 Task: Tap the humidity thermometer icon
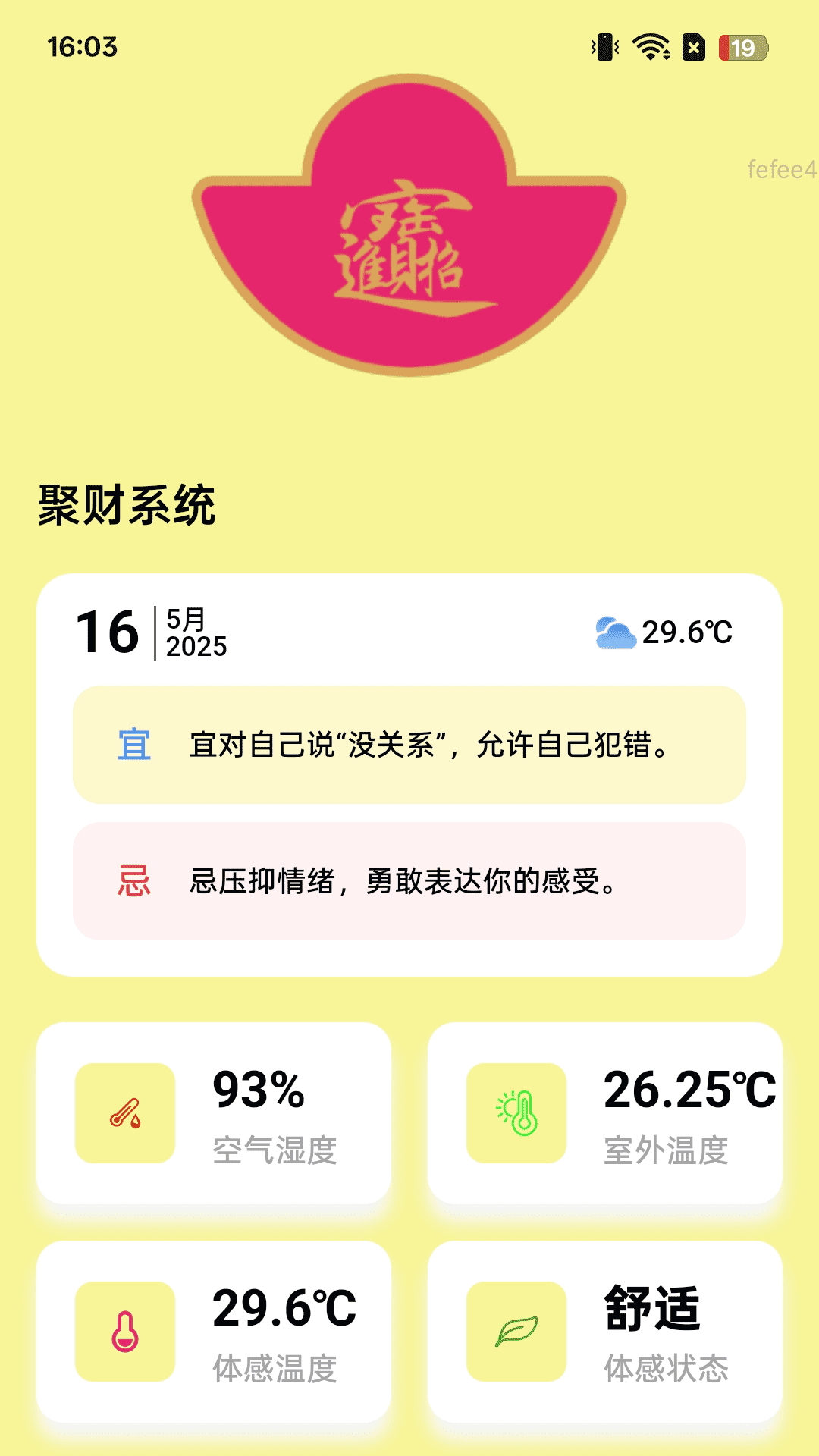tap(124, 1110)
